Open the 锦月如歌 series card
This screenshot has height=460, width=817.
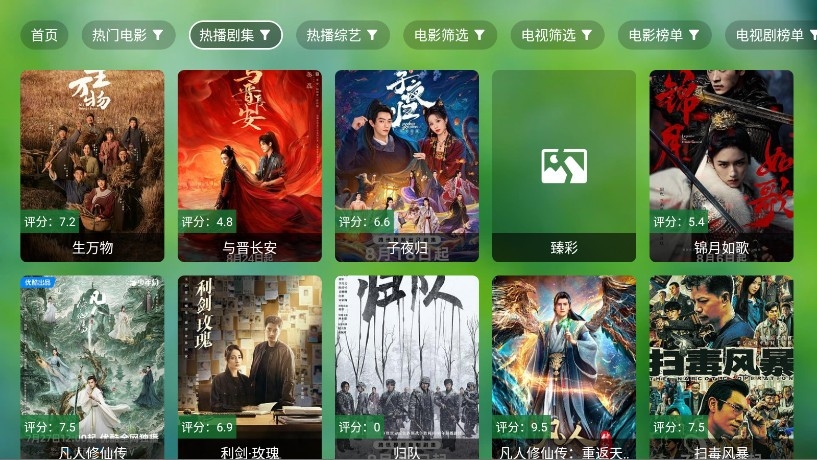(721, 165)
